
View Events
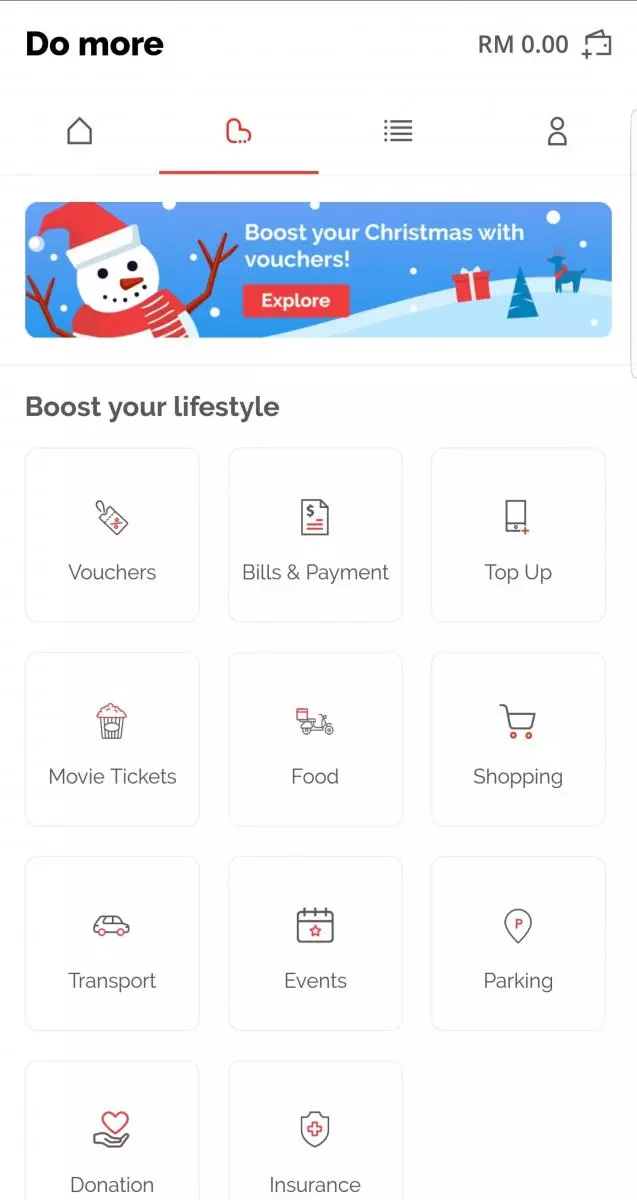[315, 943]
